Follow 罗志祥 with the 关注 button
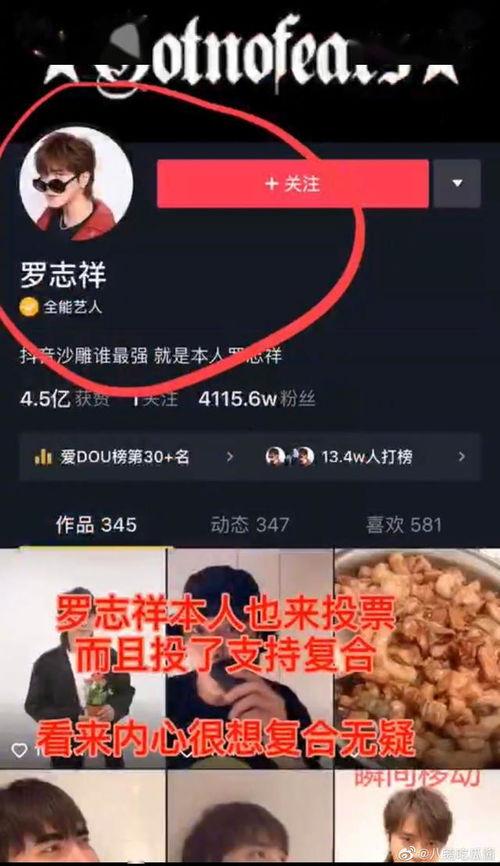Viewport: 500px width, 866px height. click(292, 183)
